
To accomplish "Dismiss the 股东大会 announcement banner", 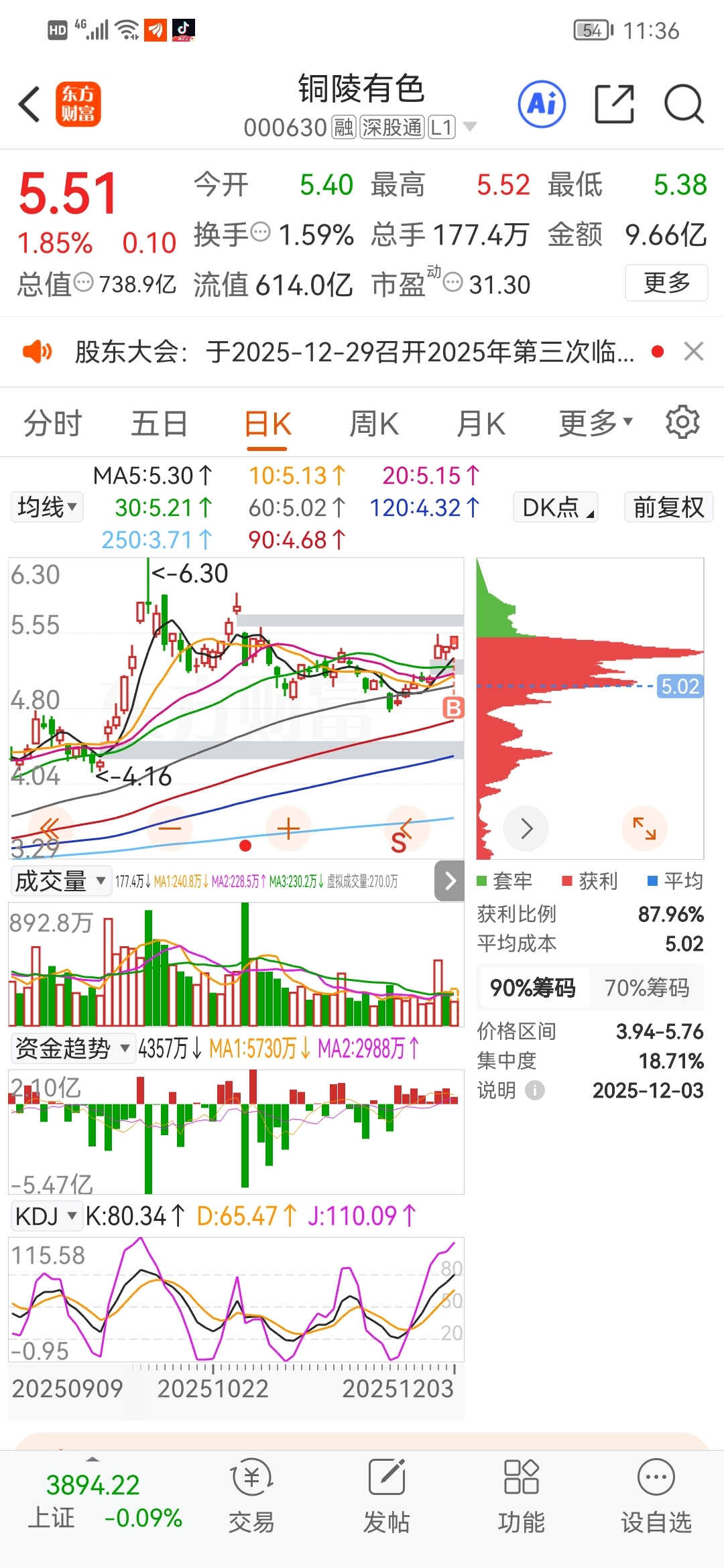I will (x=694, y=351).
